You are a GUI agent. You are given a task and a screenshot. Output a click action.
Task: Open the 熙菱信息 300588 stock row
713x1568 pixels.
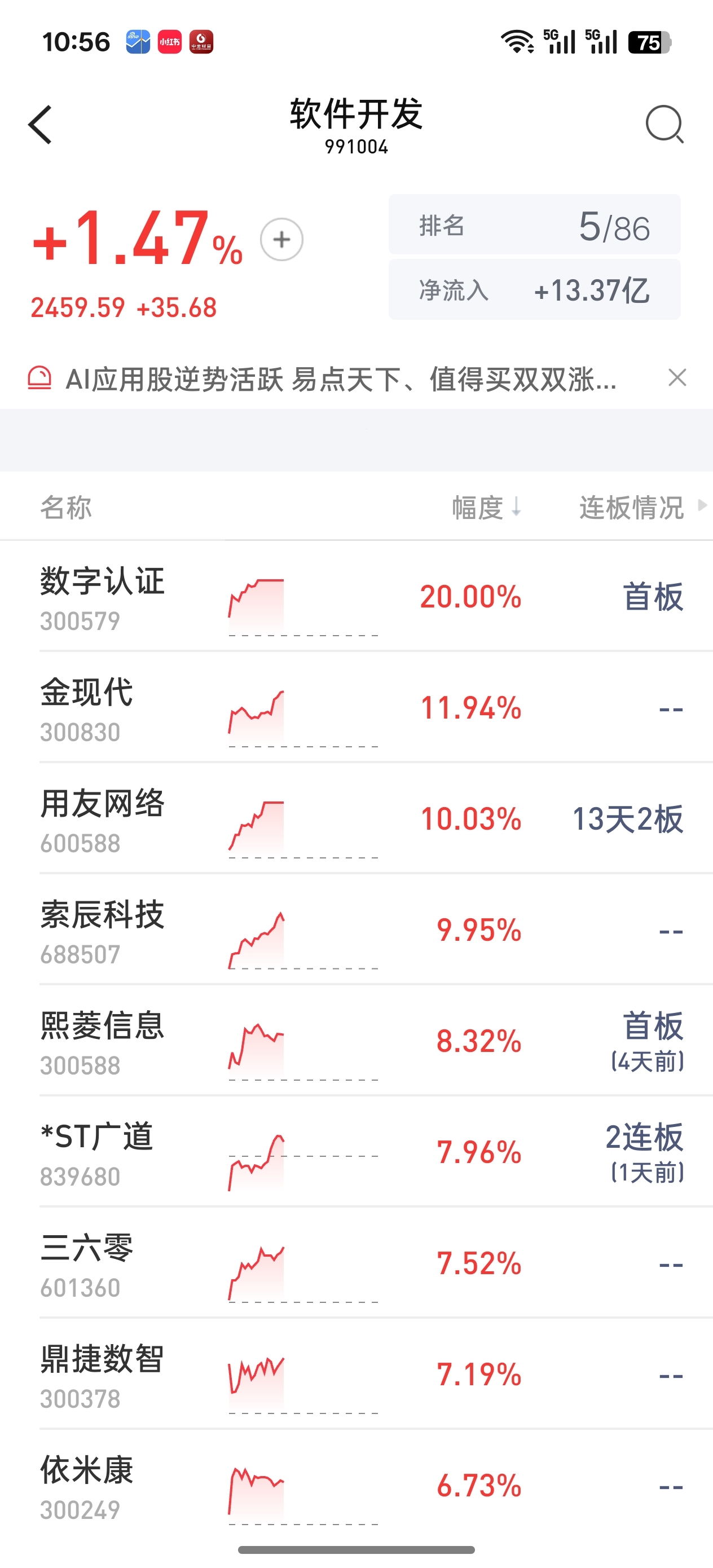356,1041
